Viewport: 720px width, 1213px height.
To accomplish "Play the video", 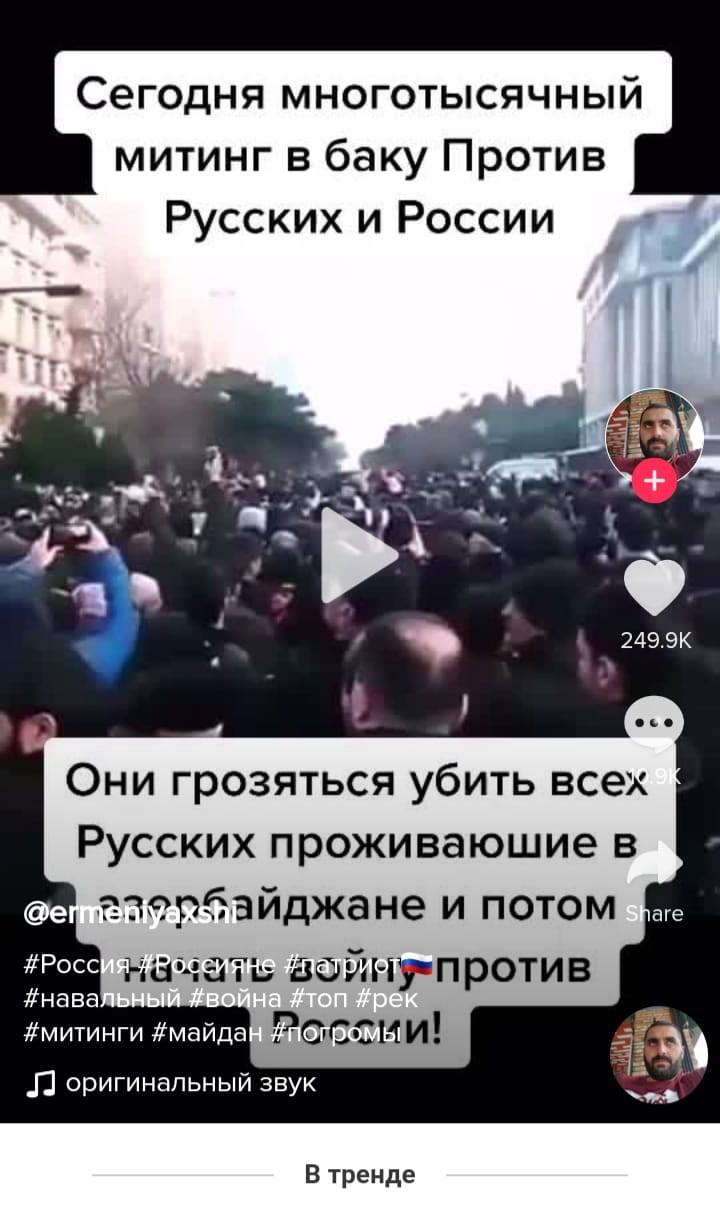I will [358, 555].
